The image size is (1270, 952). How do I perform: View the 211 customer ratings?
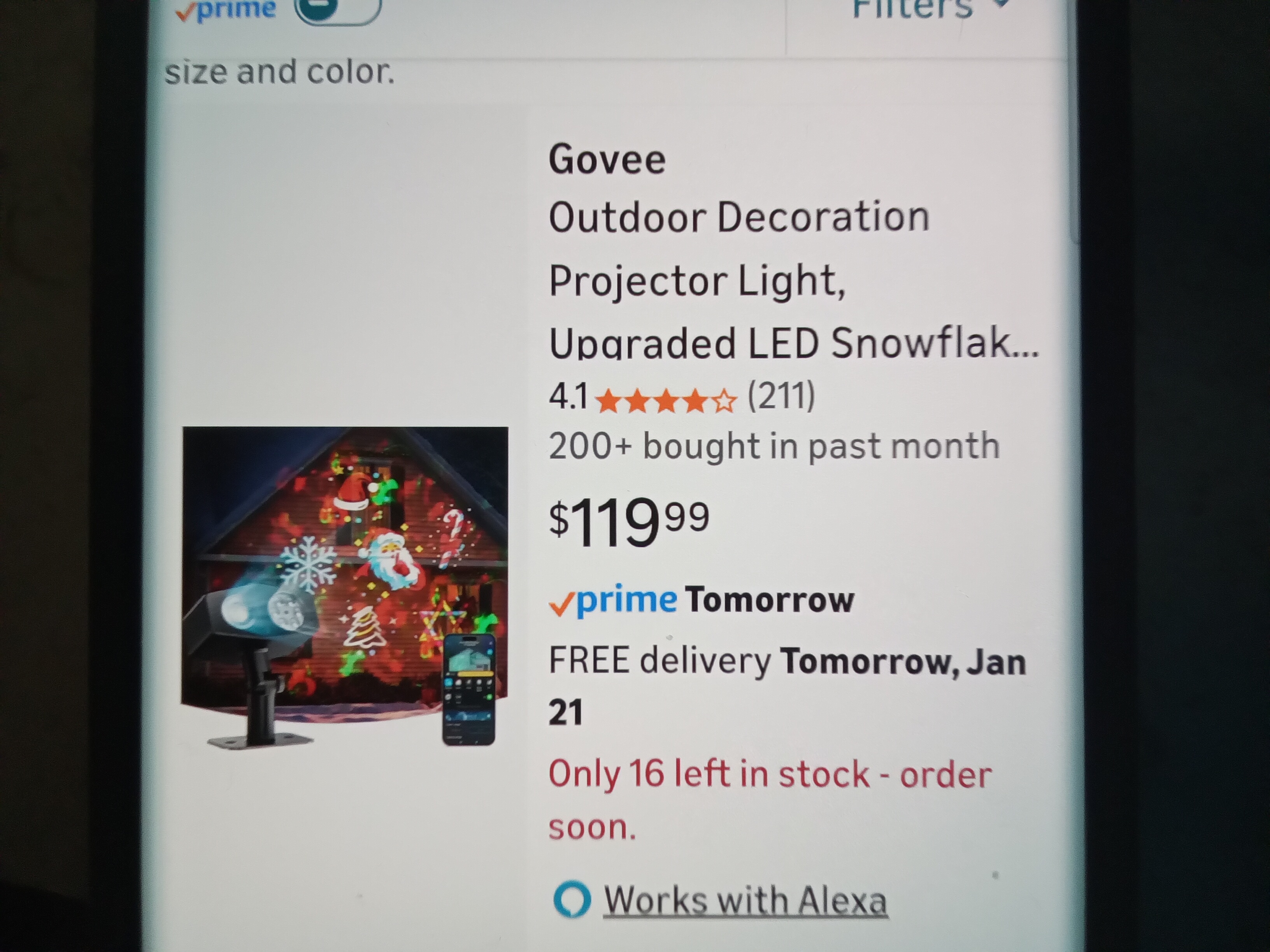(781, 397)
